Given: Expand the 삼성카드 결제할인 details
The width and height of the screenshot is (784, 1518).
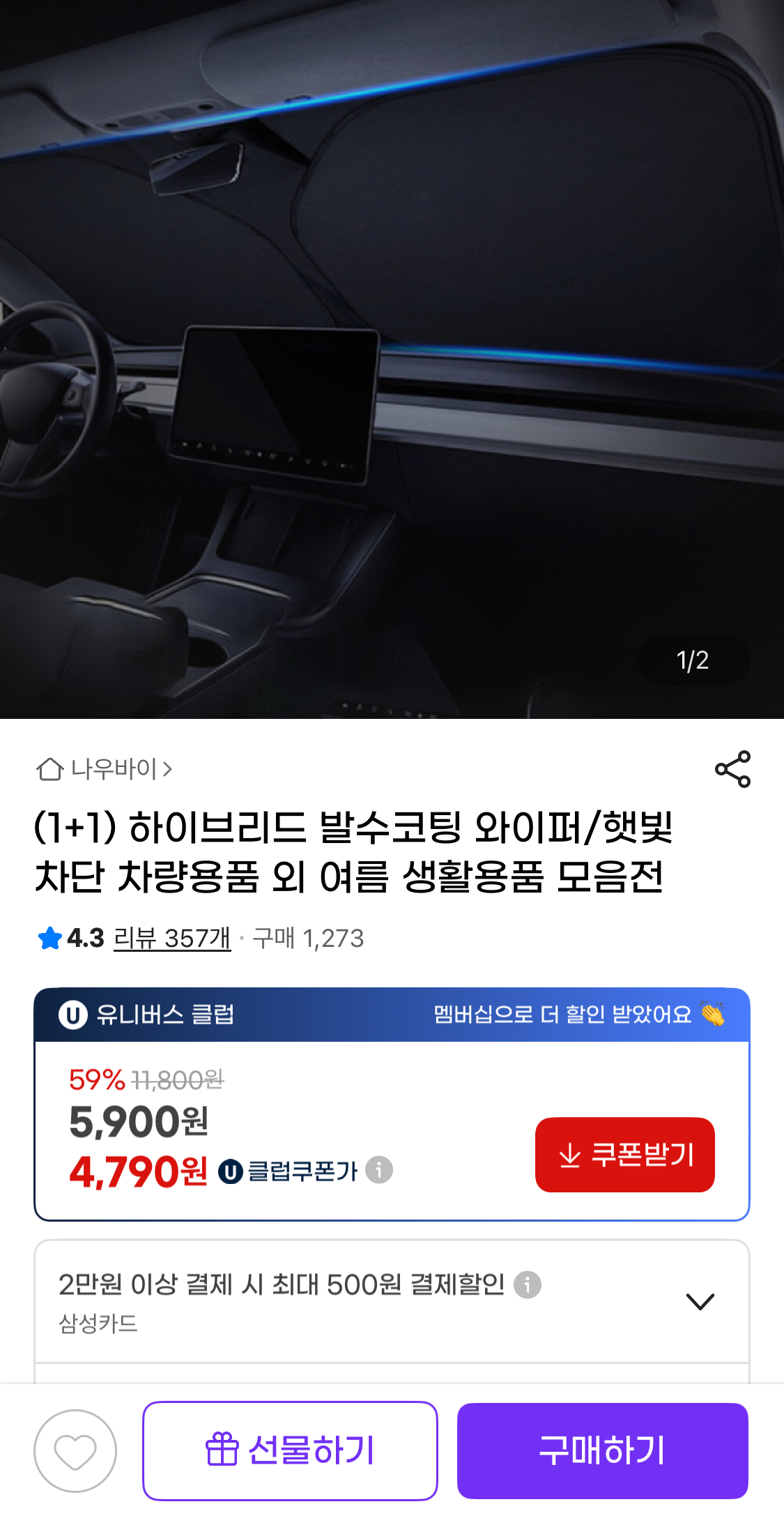Looking at the screenshot, I should pyautogui.click(x=700, y=1301).
